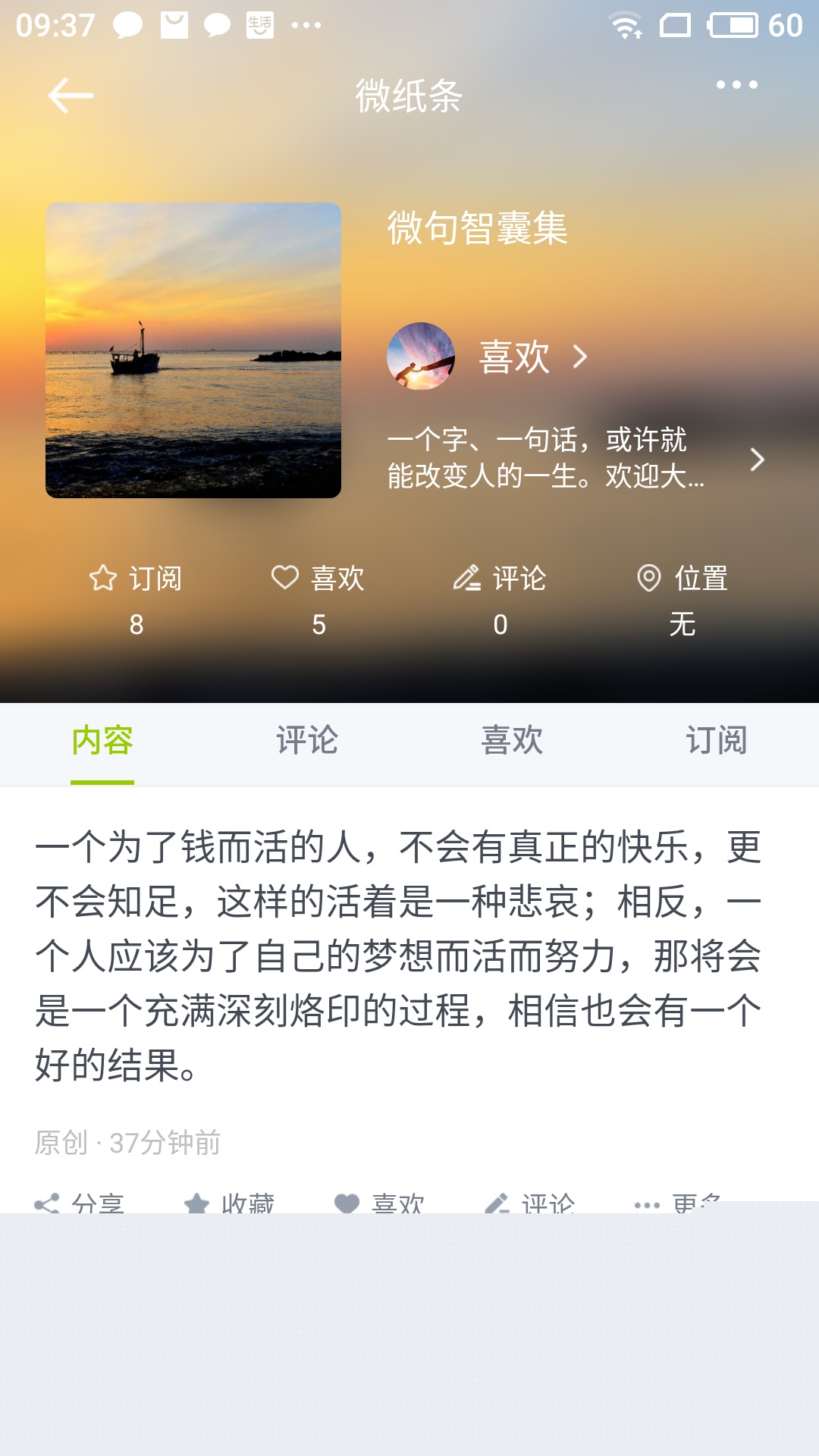Switch to the 喜欢 tab
The image size is (819, 1456).
point(512,741)
